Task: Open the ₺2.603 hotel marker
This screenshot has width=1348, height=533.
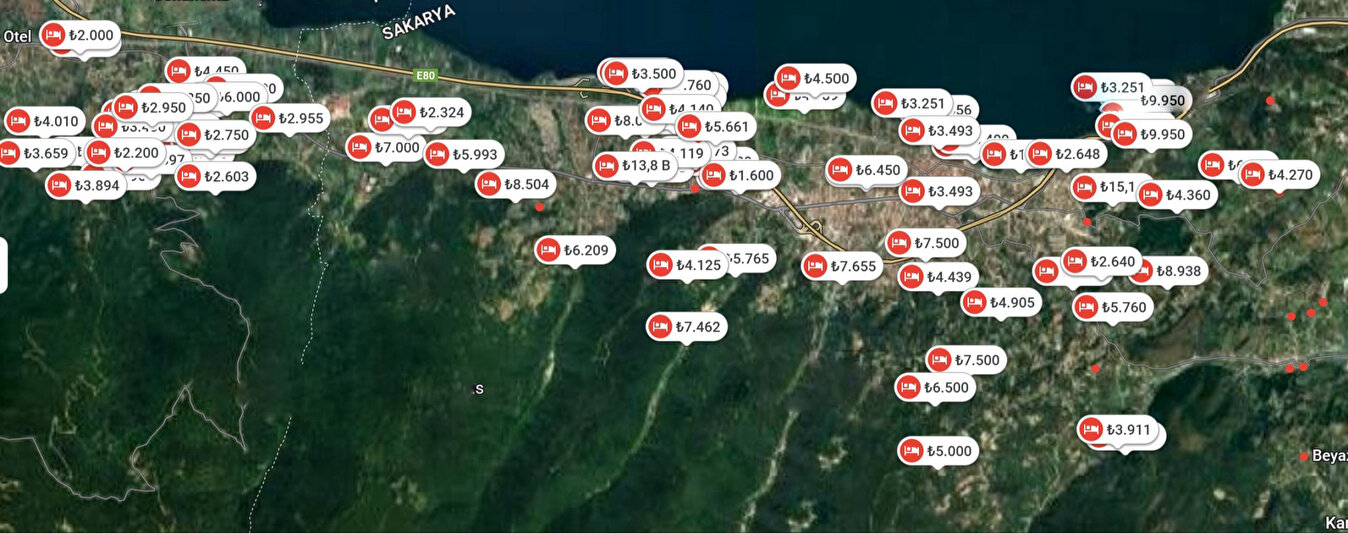Action: pos(216,177)
